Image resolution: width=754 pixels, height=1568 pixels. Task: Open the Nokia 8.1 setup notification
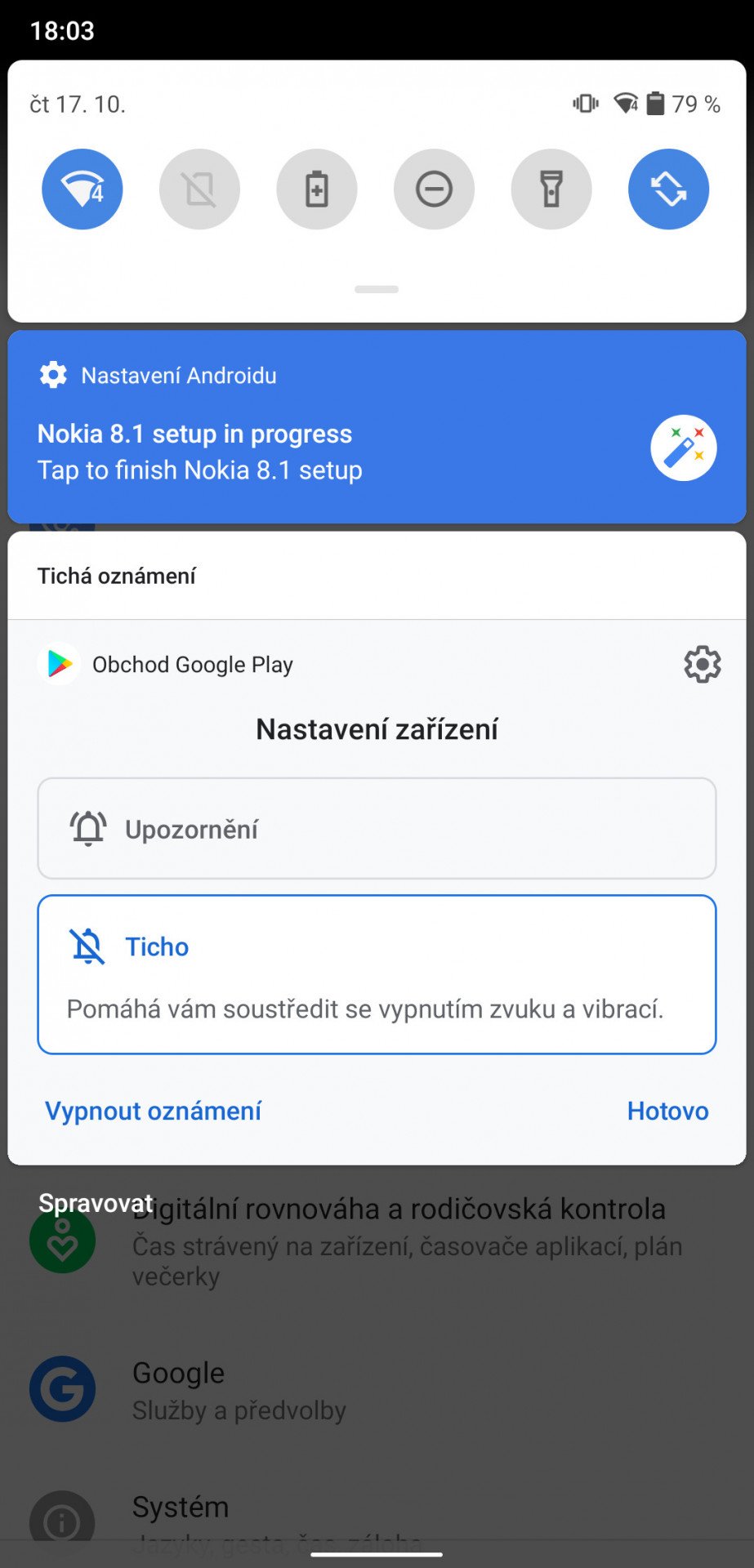(377, 426)
